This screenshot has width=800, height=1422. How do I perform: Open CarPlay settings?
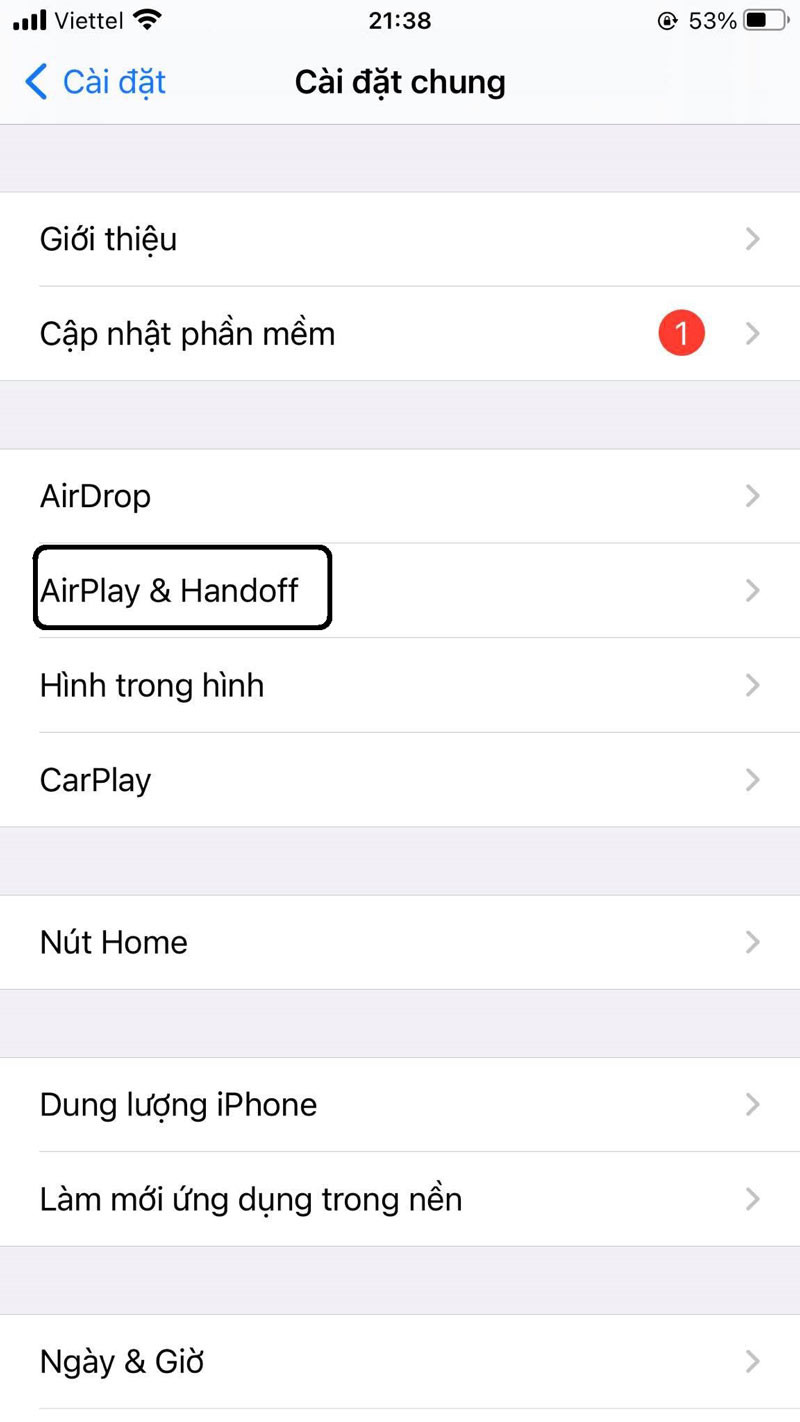pyautogui.click(x=400, y=779)
